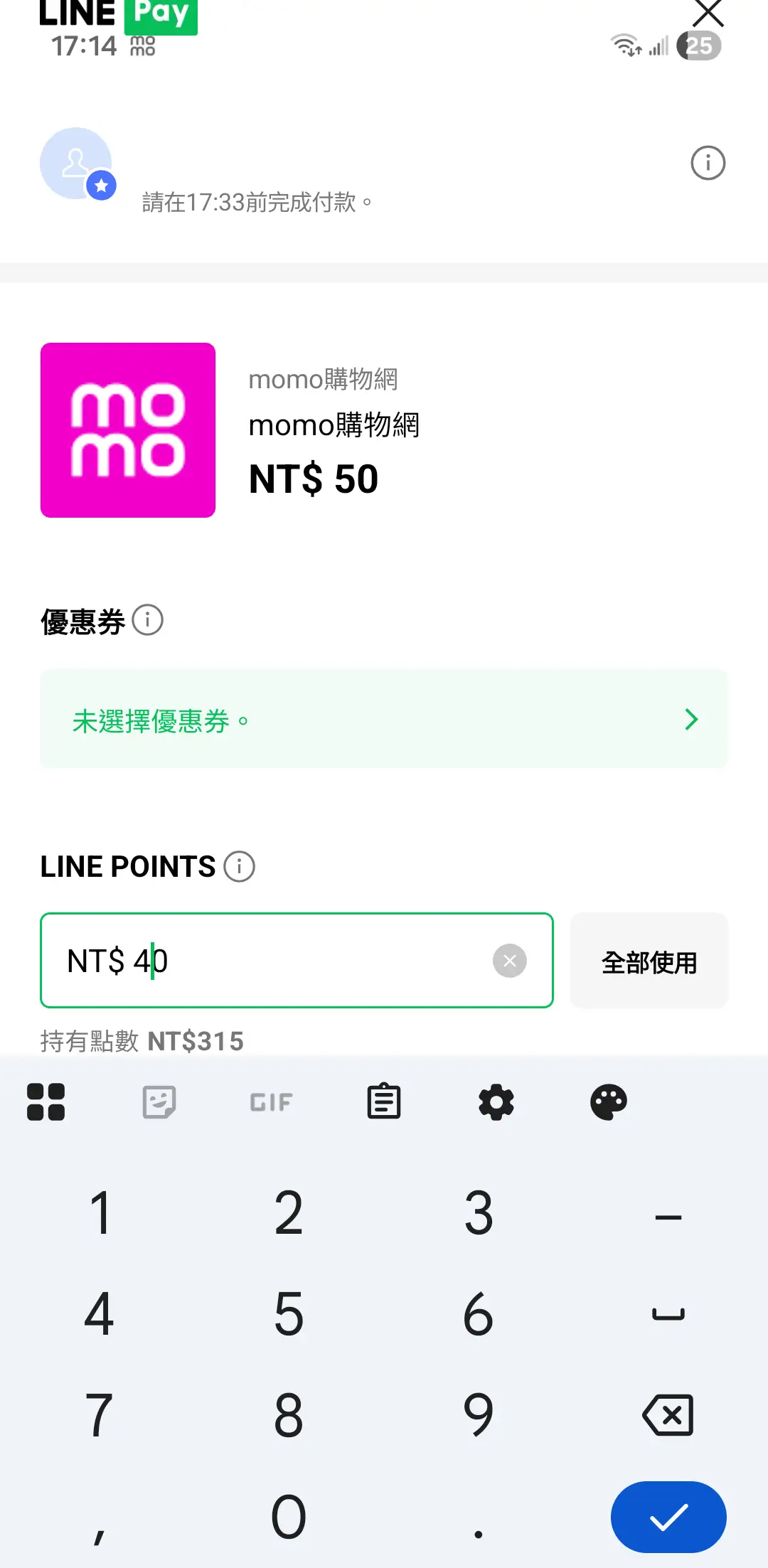Close the LINE Pay payment page
Viewport: 768px width, 1568px height.
[x=708, y=13]
